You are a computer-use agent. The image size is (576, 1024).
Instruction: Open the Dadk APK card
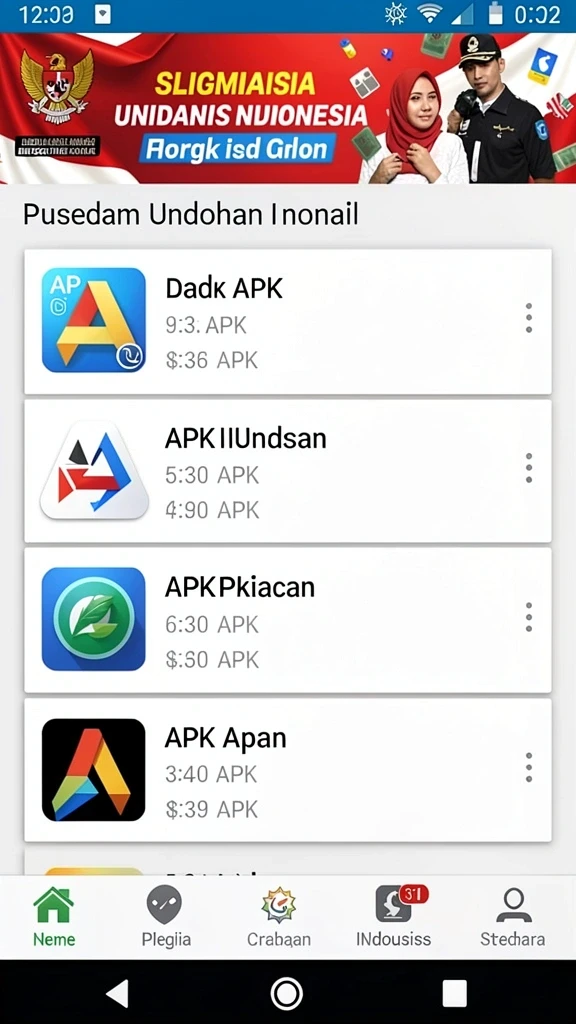click(x=288, y=321)
